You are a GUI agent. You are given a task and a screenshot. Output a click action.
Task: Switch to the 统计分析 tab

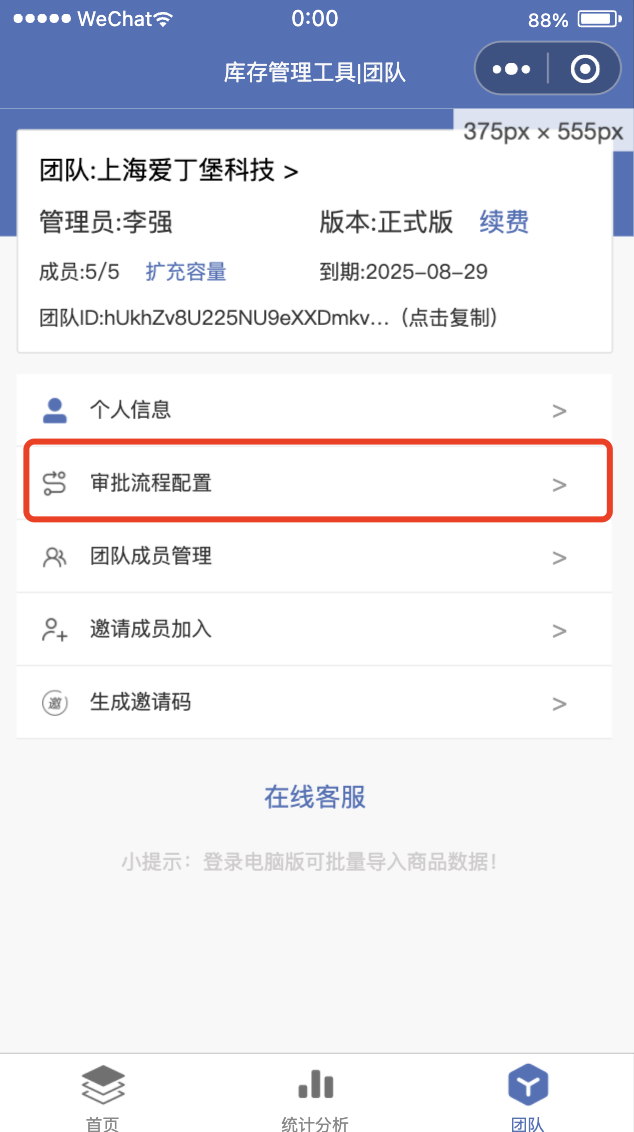click(x=315, y=1097)
